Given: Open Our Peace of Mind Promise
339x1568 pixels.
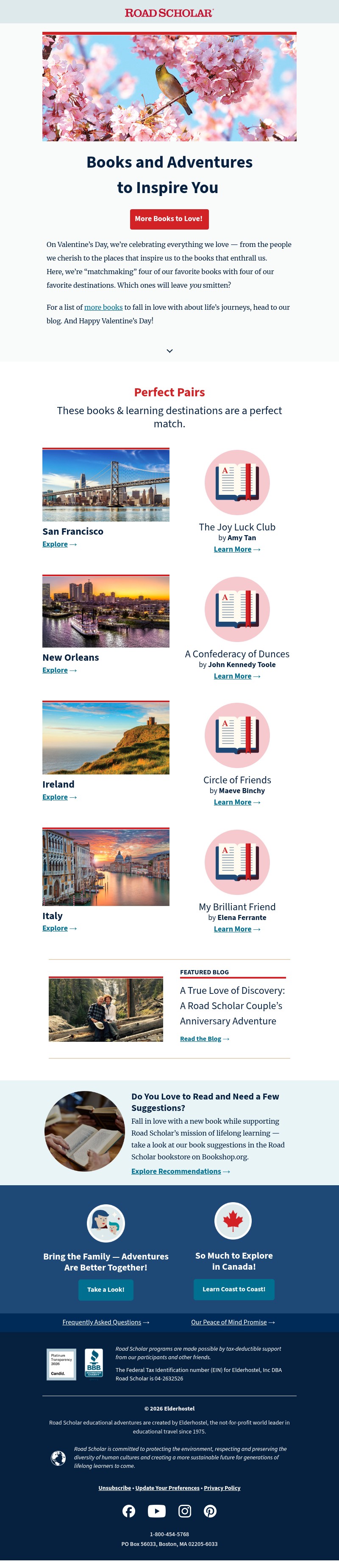Looking at the screenshot, I should (229, 1322).
